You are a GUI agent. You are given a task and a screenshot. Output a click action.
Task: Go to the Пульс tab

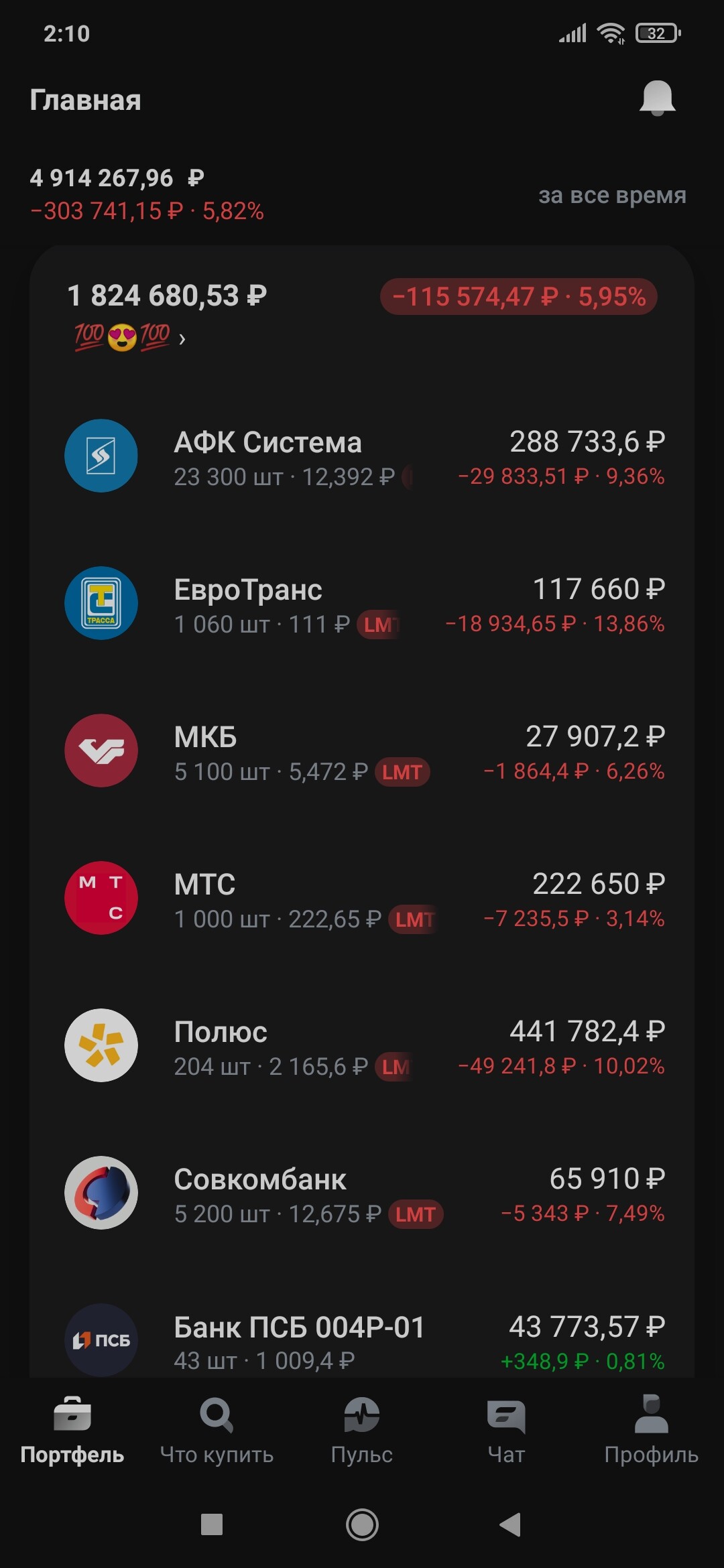tap(362, 1430)
